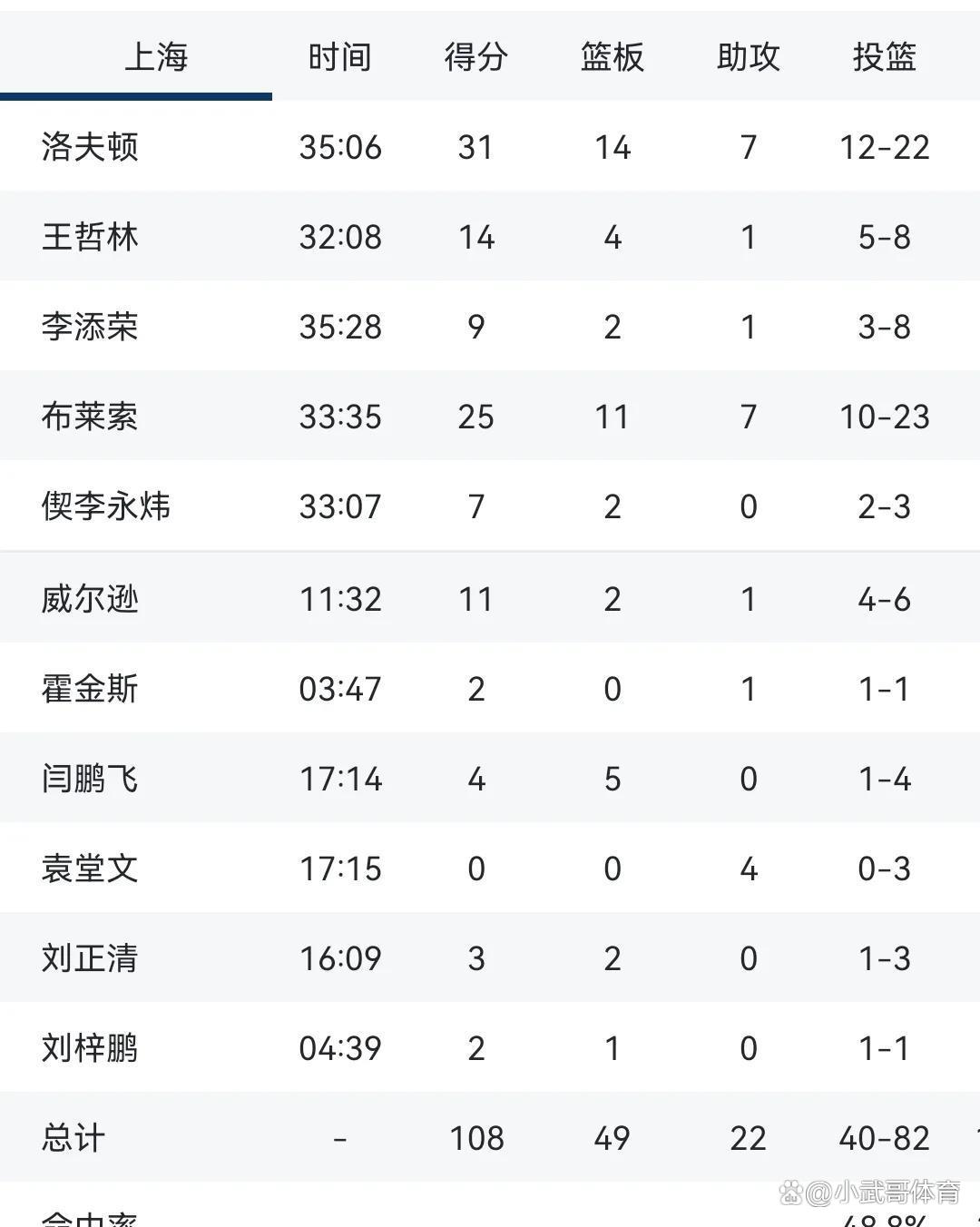The width and height of the screenshot is (980, 1227).
Task: Click the 总计 totals row
Action: [x=73, y=1136]
